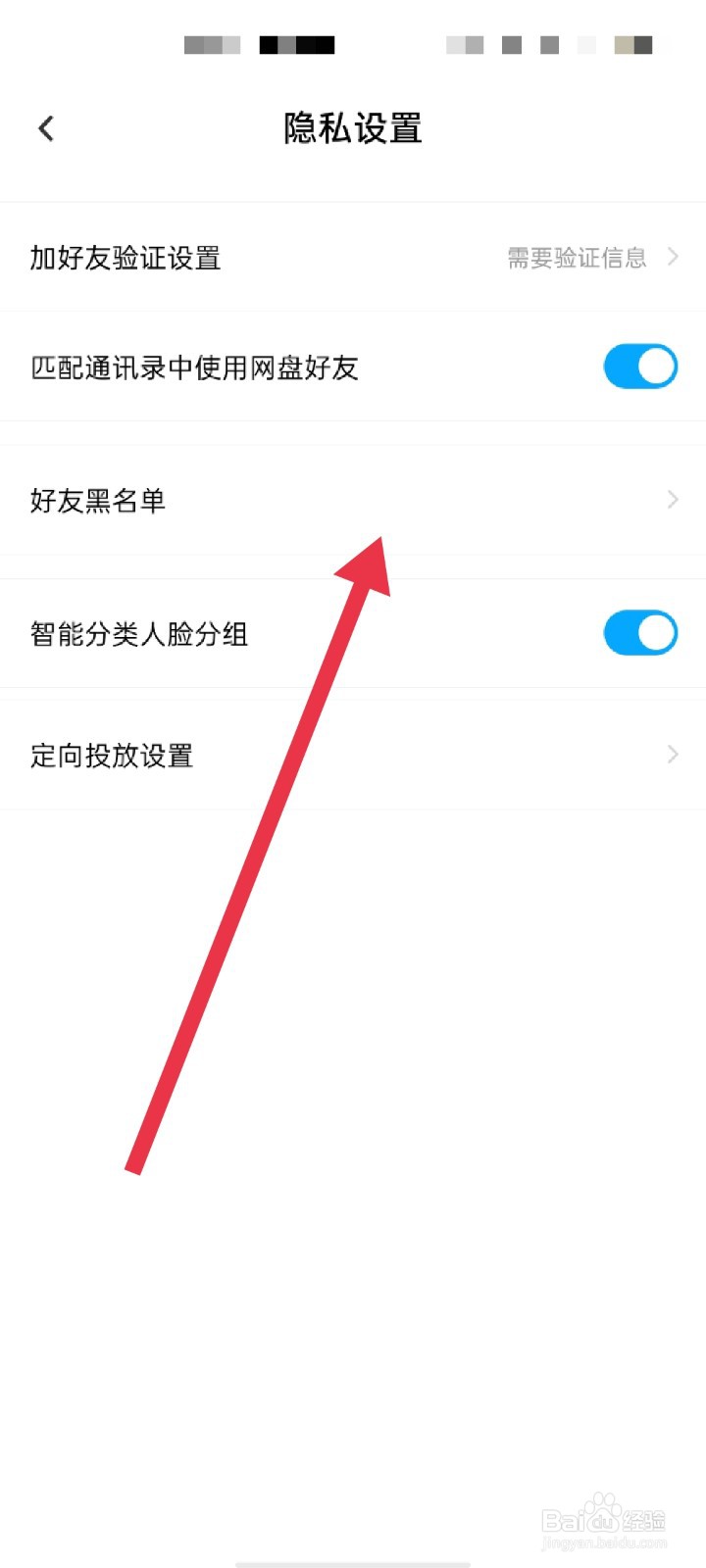Turn off 智能分类人脸分组
Viewport: 706px width, 1568px height.
coord(640,633)
